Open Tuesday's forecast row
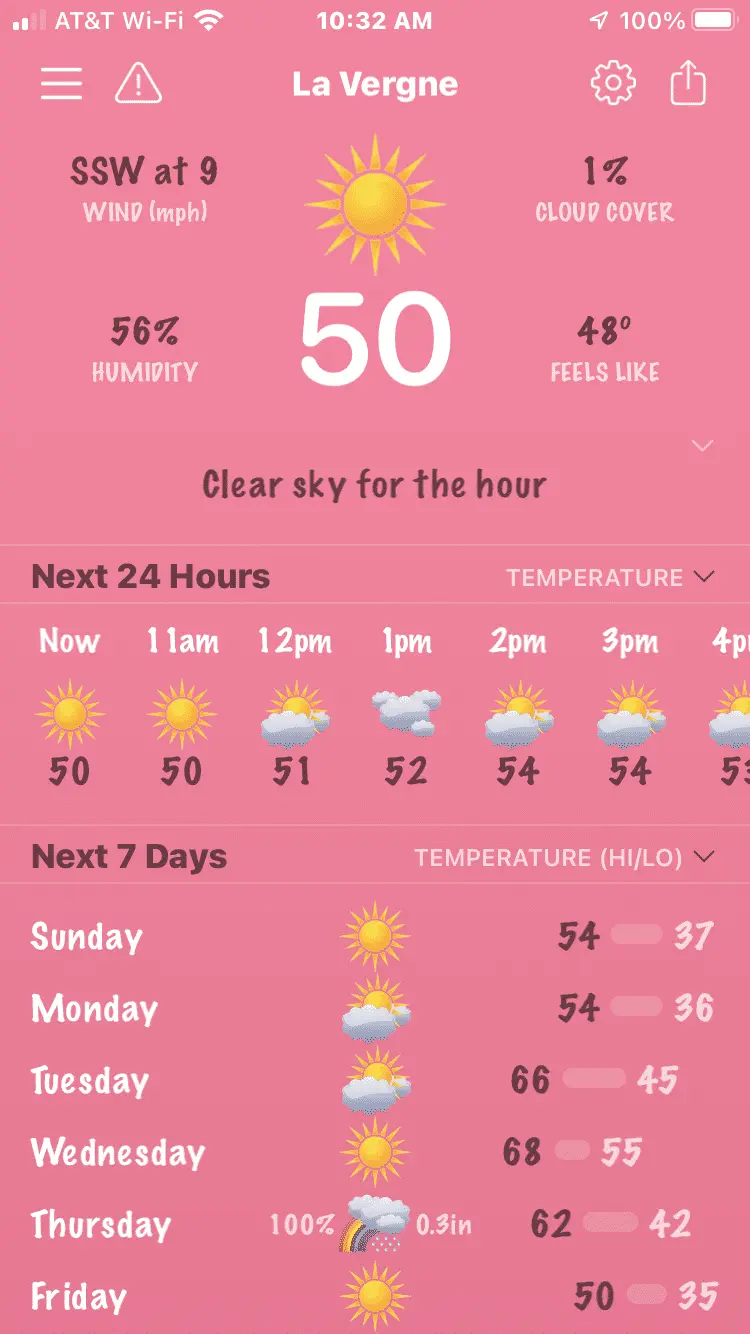 pyautogui.click(x=375, y=1081)
